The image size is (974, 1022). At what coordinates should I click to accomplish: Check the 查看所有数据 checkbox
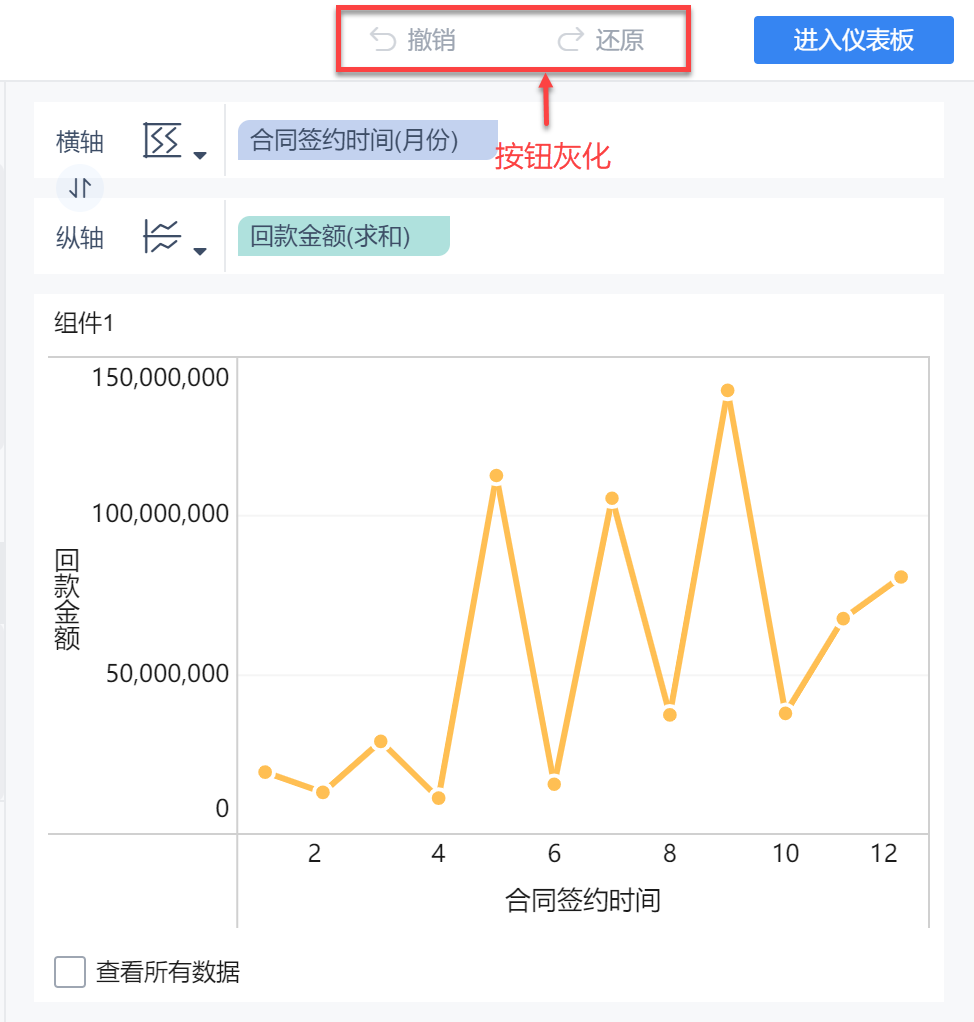coord(70,971)
